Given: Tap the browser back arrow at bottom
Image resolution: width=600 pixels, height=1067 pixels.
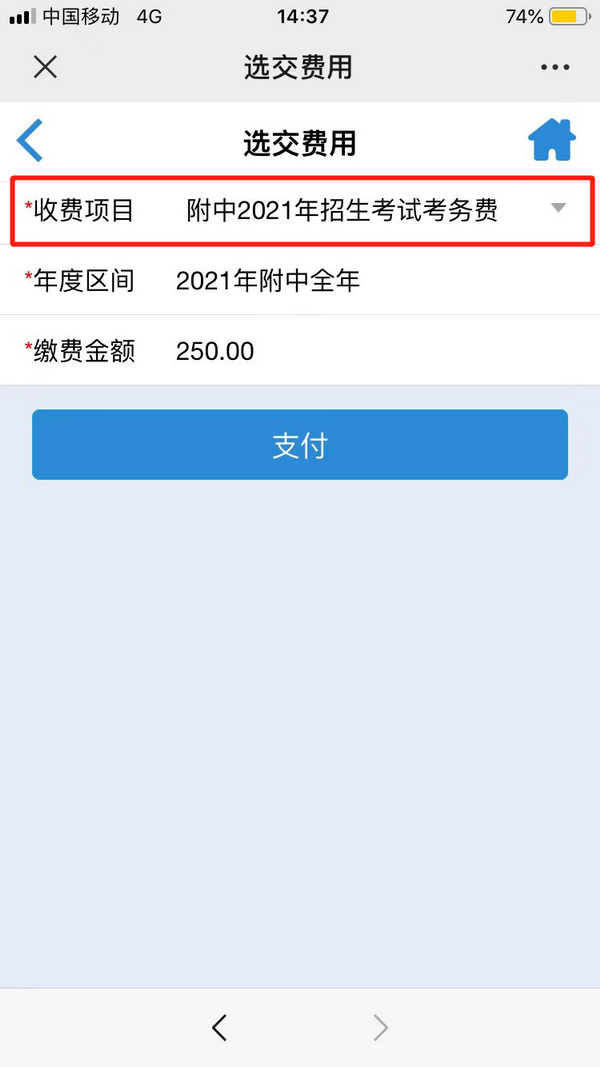Looking at the screenshot, I should (x=219, y=1028).
